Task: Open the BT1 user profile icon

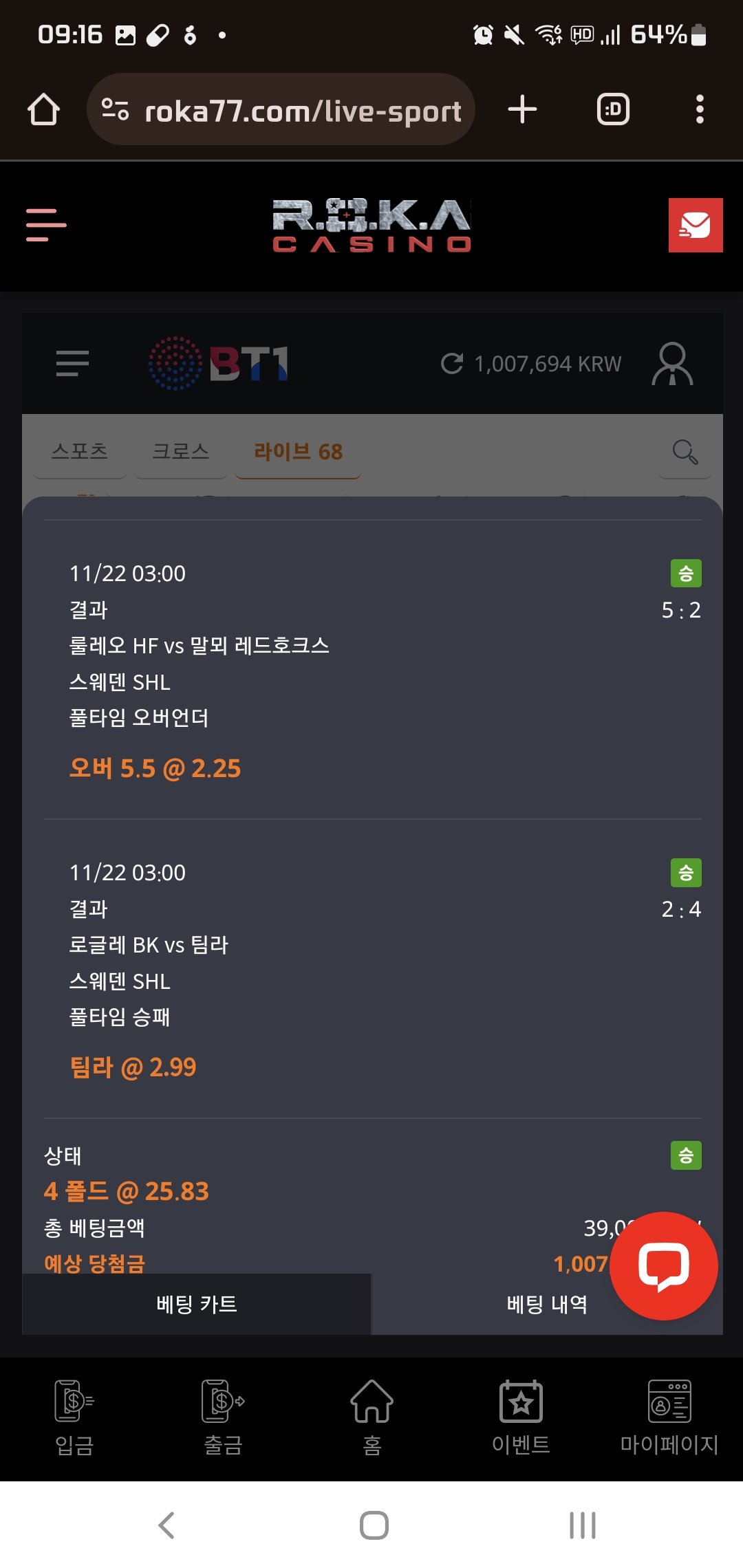Action: (x=672, y=363)
